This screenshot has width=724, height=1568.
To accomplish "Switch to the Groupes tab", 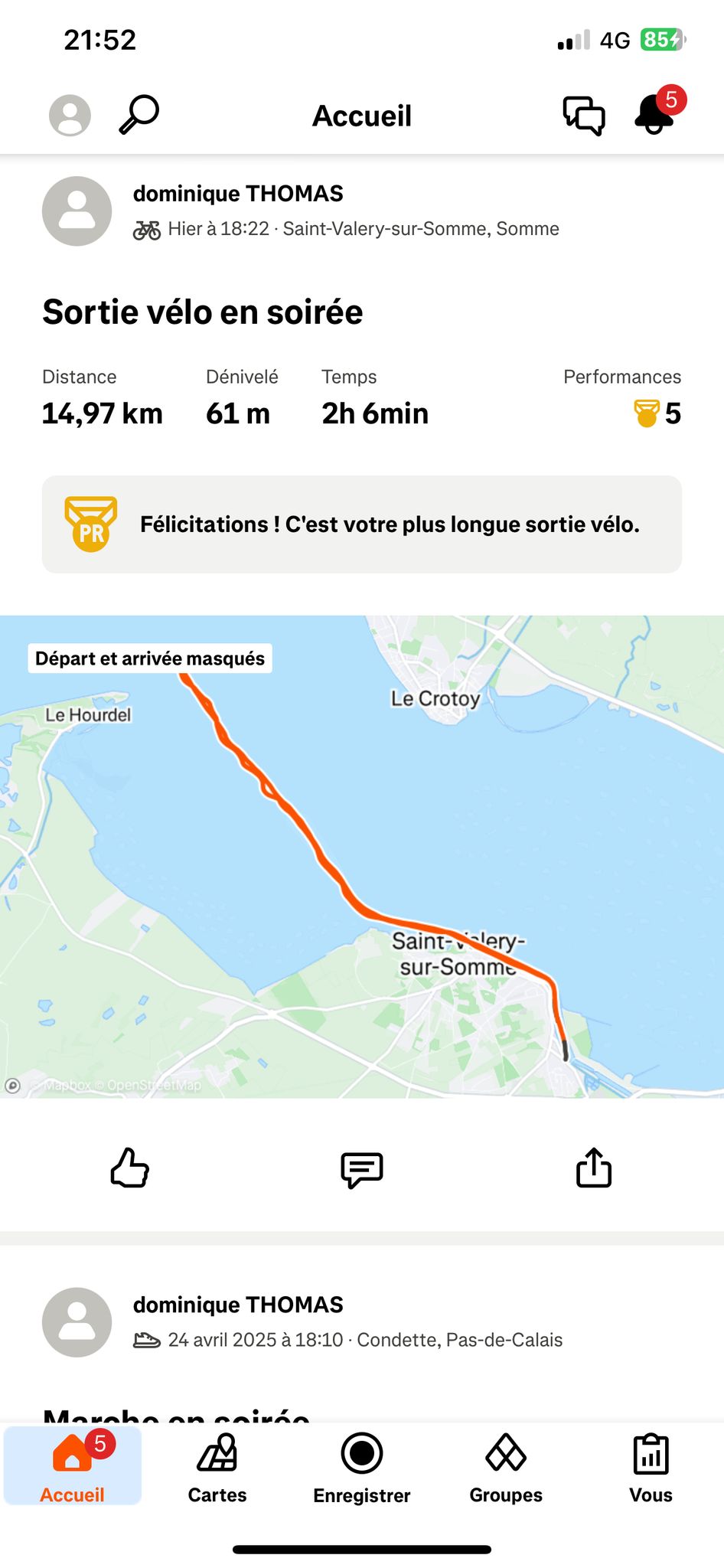I will point(506,1467).
